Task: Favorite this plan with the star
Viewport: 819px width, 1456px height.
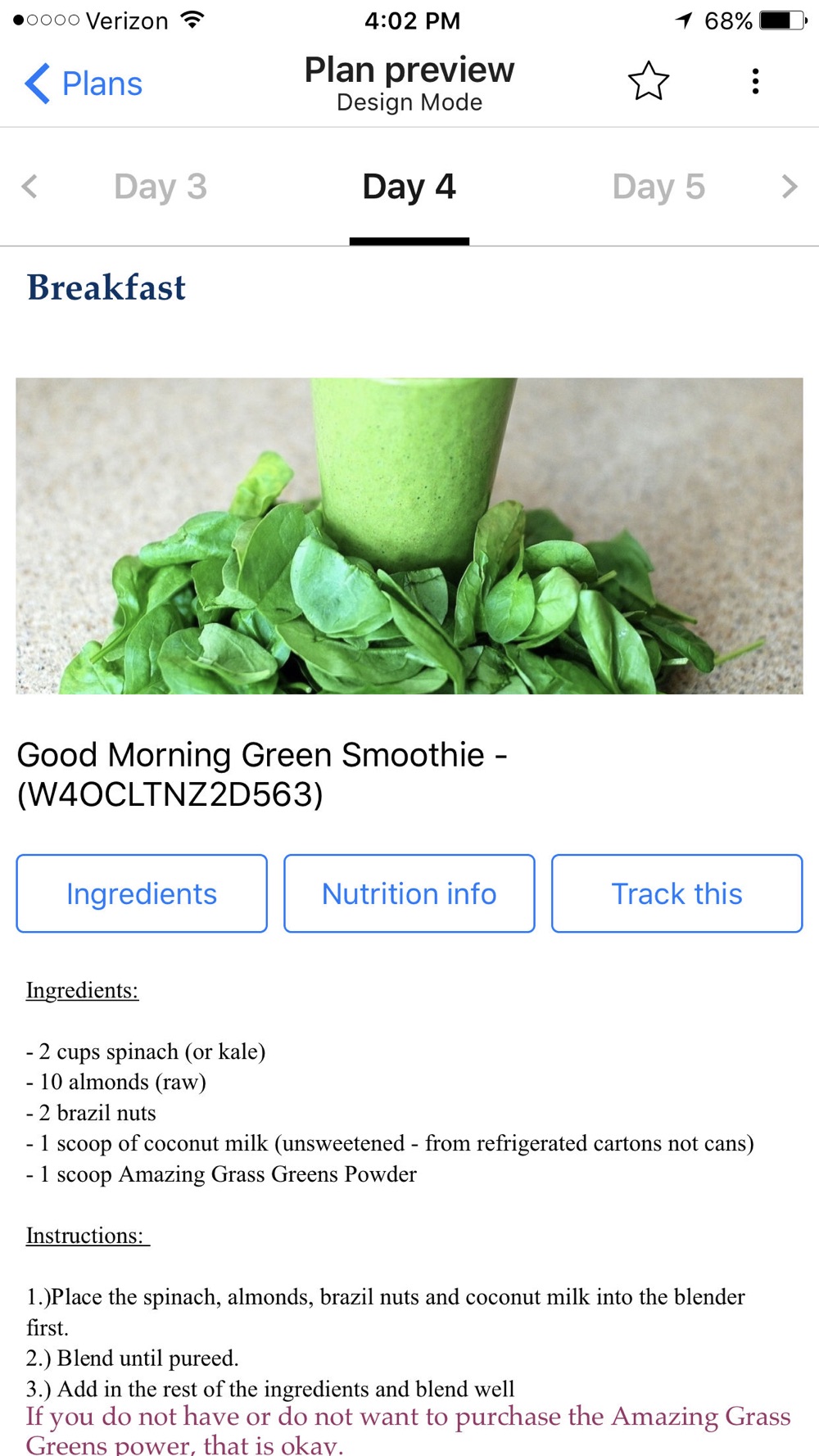Action: click(x=648, y=81)
